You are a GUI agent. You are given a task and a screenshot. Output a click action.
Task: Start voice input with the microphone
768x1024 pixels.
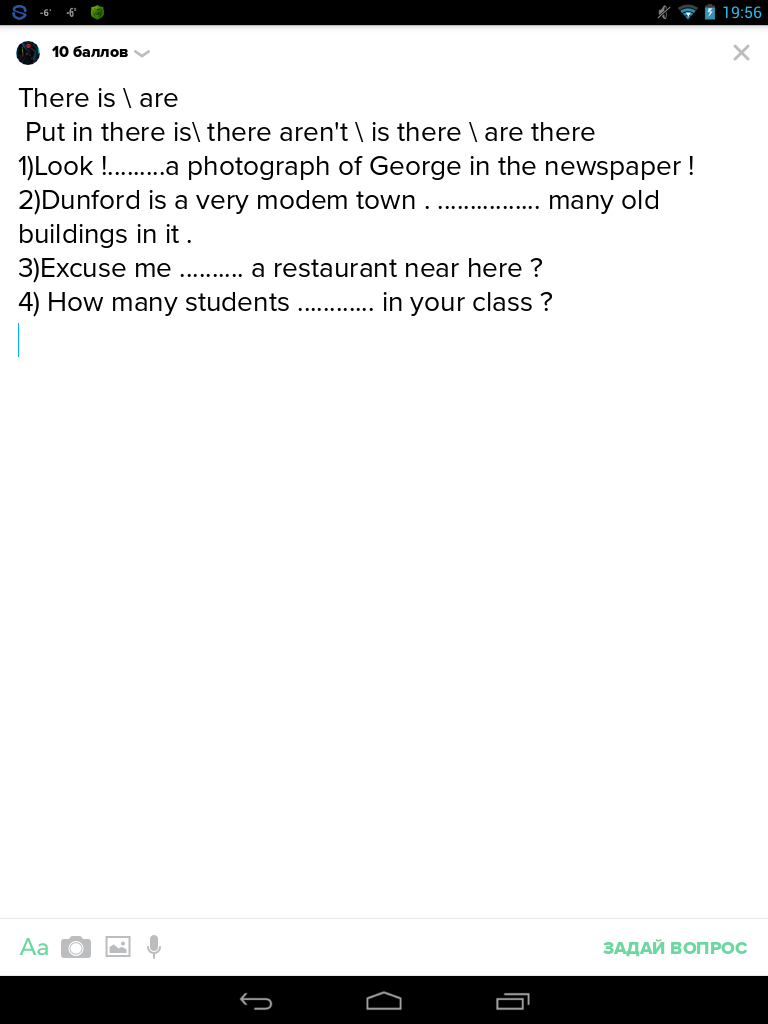pos(154,947)
